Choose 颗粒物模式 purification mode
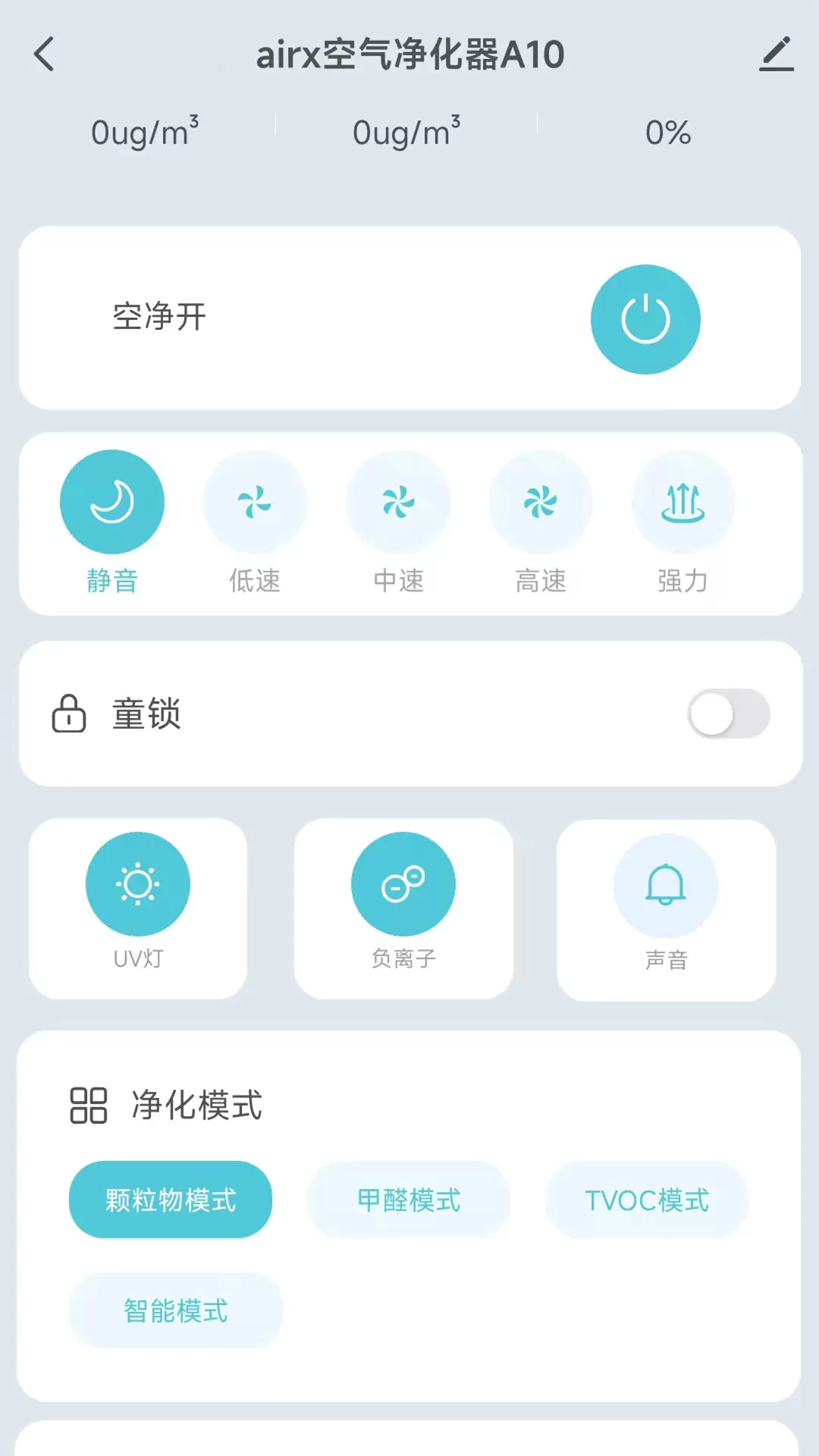Image resolution: width=819 pixels, height=1456 pixels. coord(171,1200)
